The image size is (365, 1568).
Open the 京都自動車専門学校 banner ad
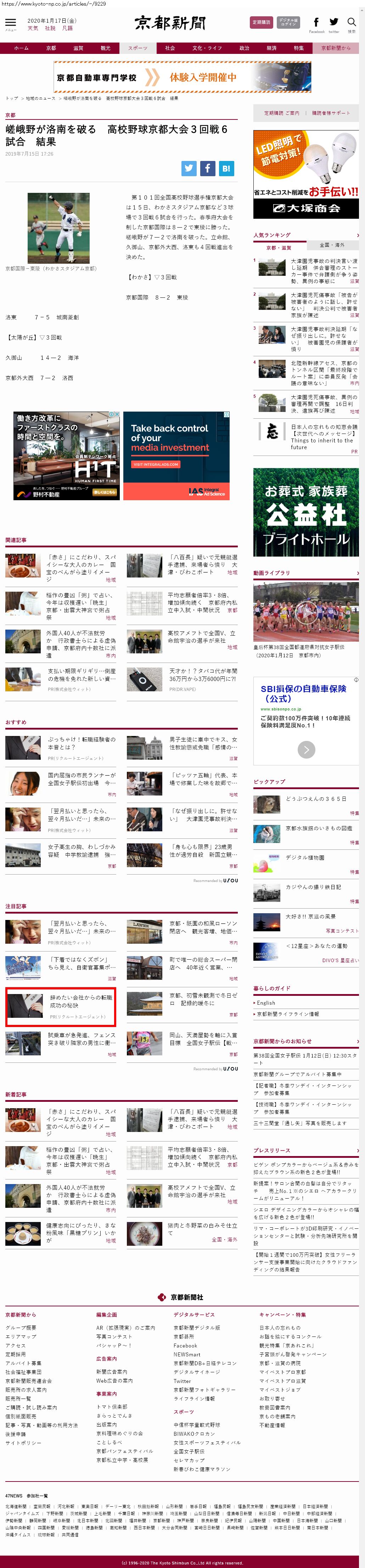pyautogui.click(x=182, y=77)
